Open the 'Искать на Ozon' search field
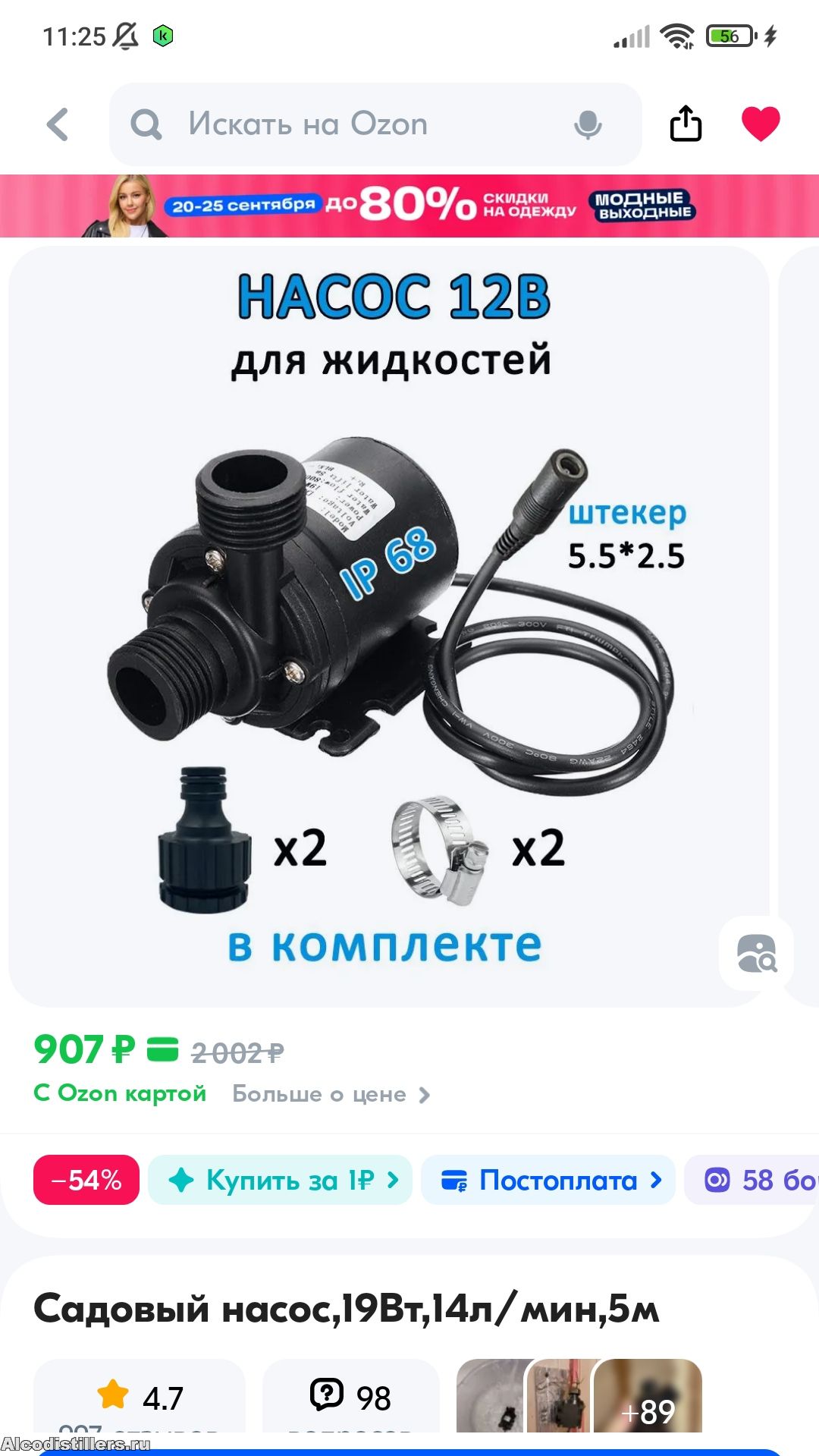 tap(341, 124)
